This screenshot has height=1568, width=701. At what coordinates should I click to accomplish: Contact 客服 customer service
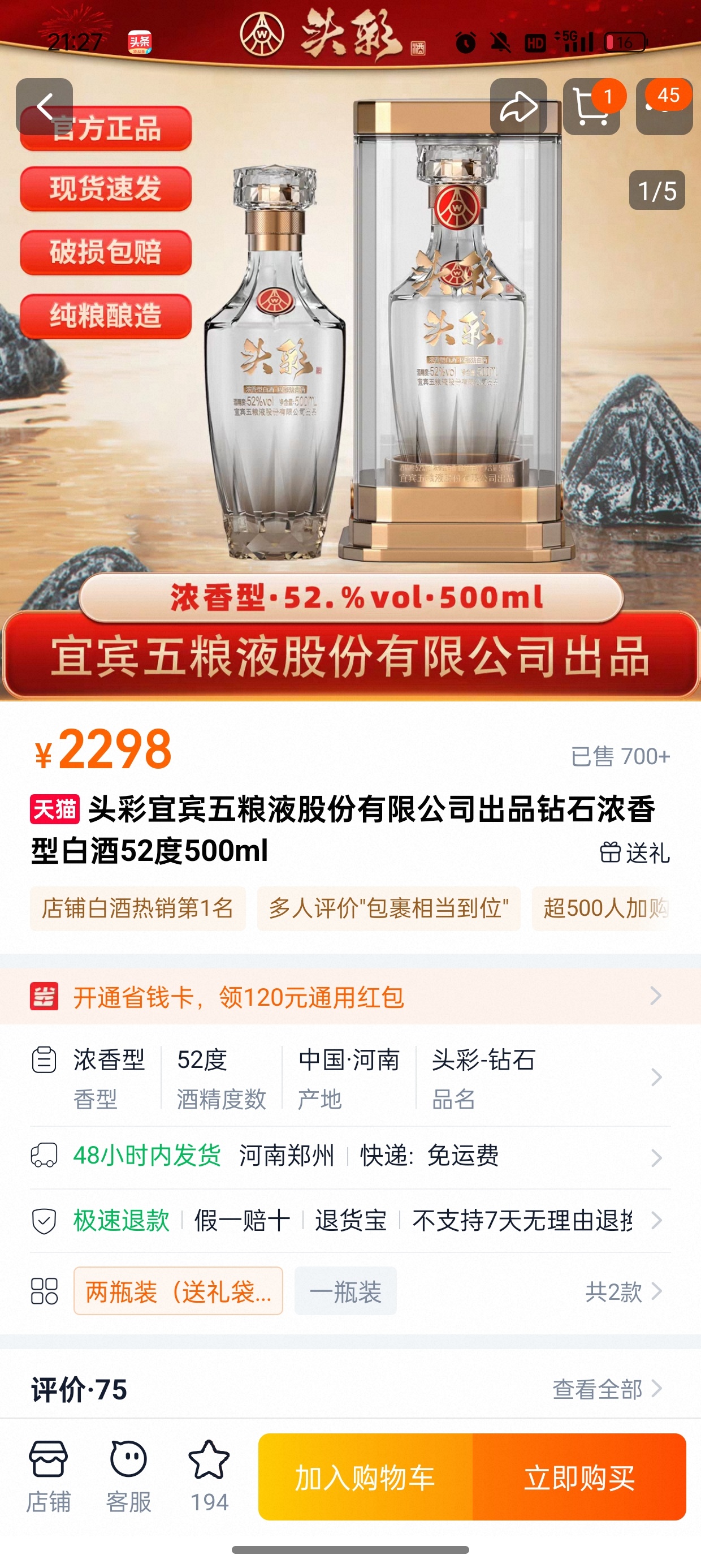128,1476
